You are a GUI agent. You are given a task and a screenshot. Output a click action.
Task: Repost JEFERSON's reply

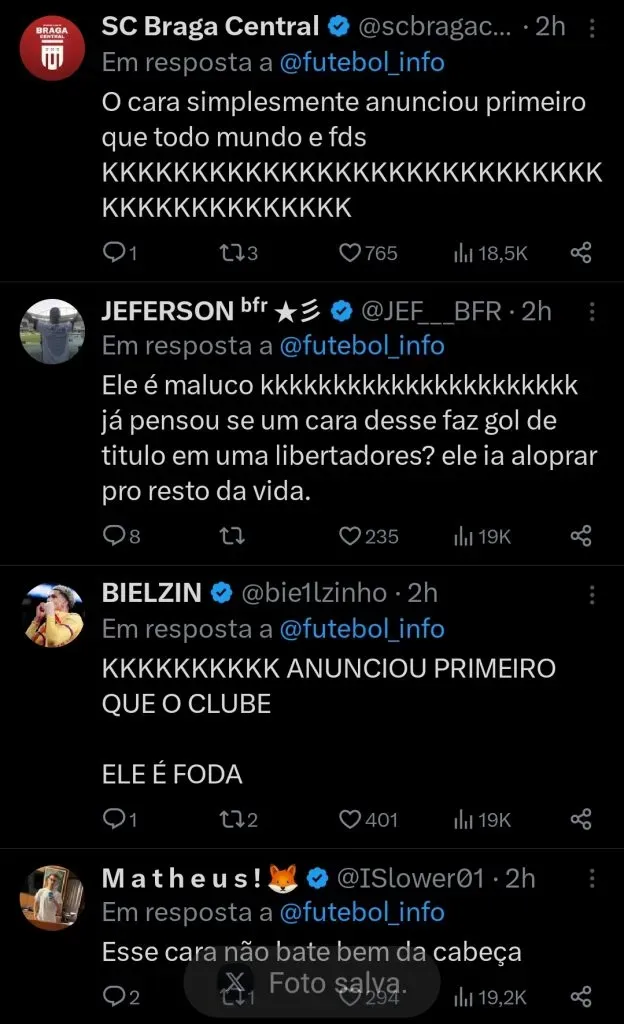(x=230, y=536)
